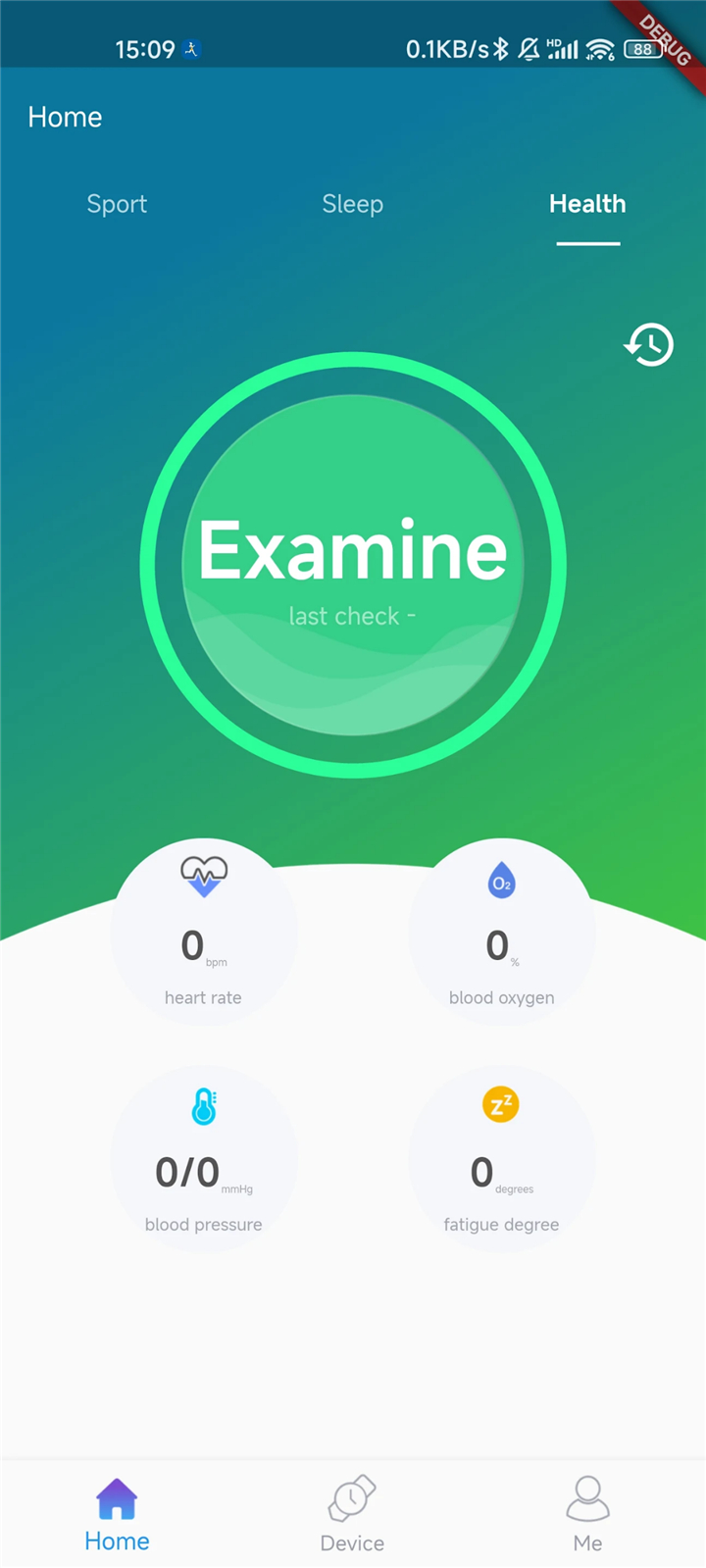Start the Examine health check
Viewport: 706px width, 1568px height.
pos(353,565)
